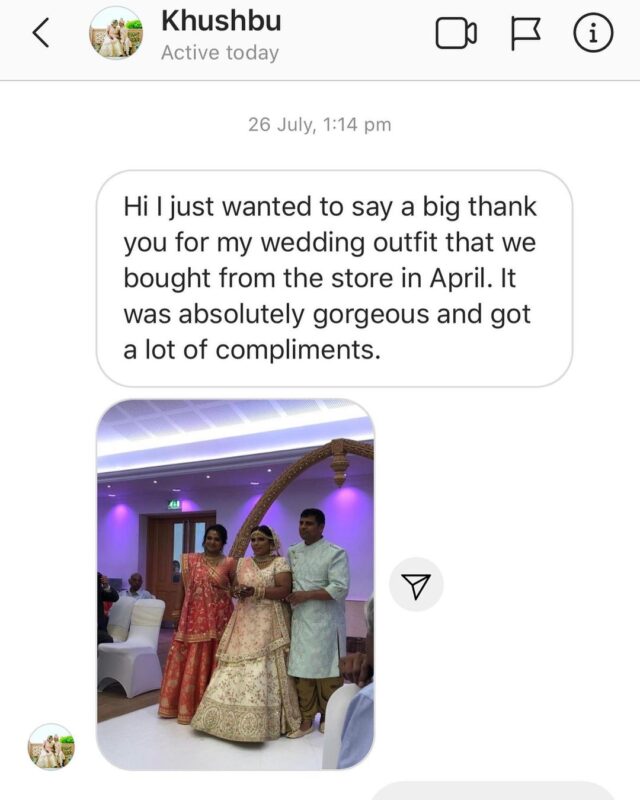Flag this conversation
640x800 pixels.
coord(524,35)
